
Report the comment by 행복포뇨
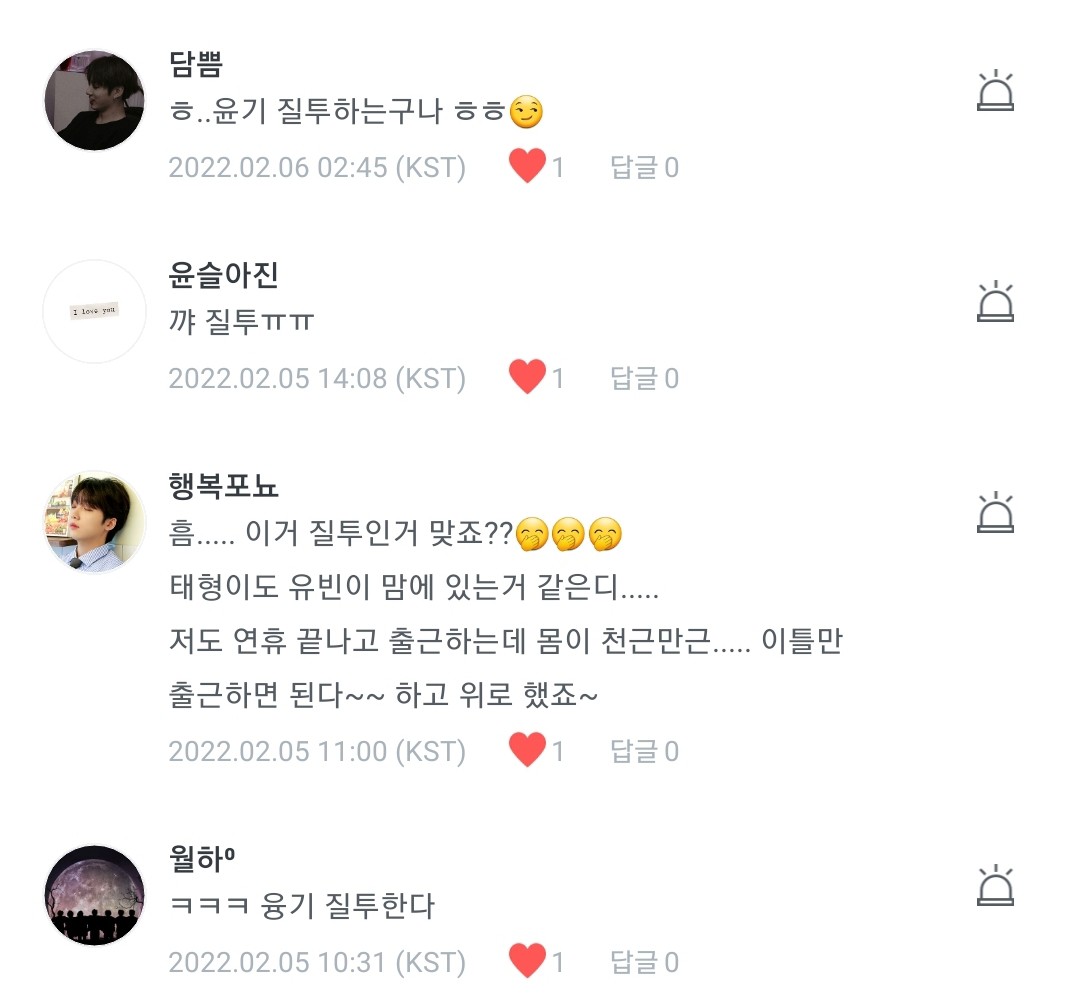click(x=995, y=515)
